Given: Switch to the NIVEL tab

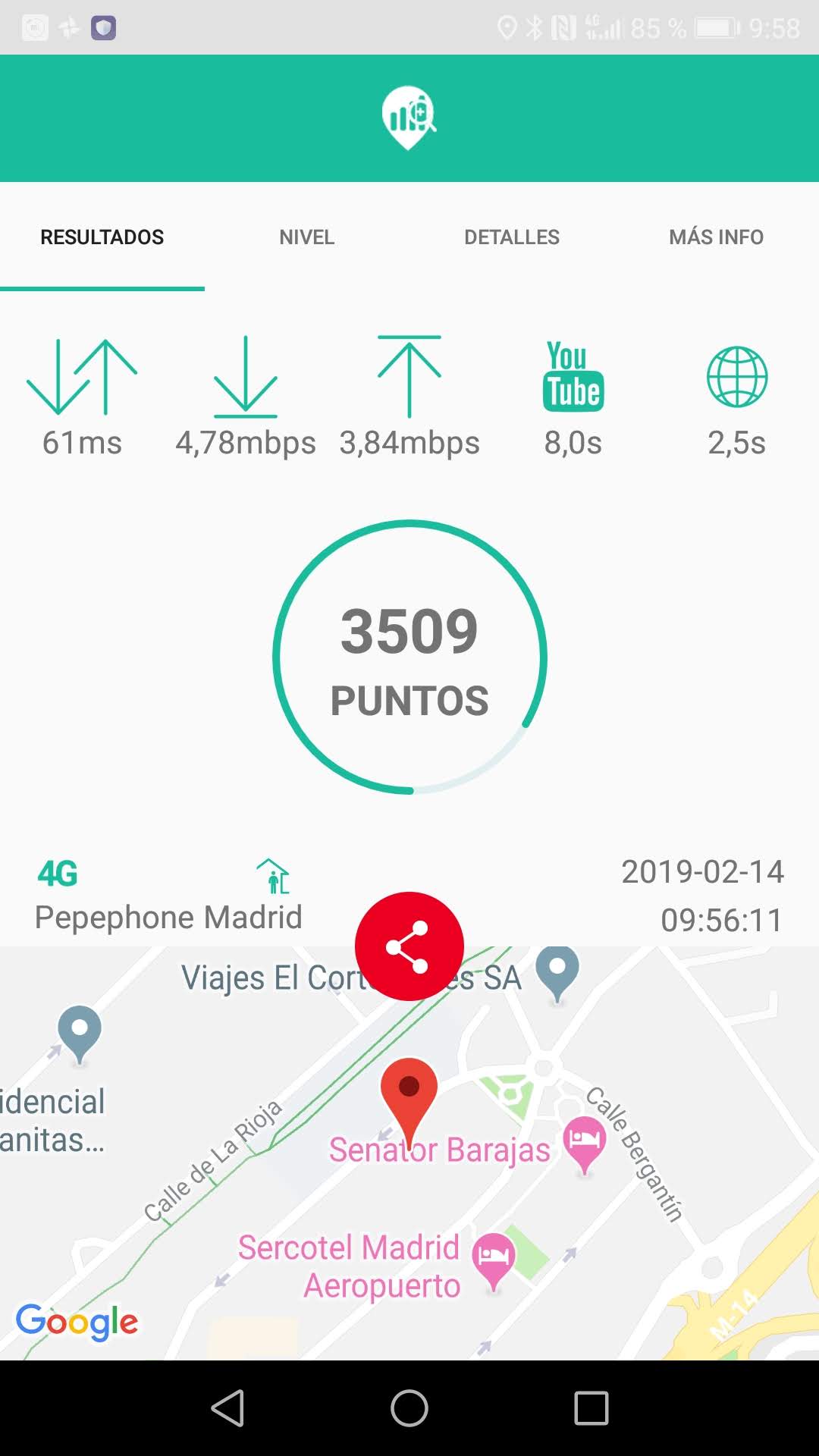Looking at the screenshot, I should click(x=306, y=237).
